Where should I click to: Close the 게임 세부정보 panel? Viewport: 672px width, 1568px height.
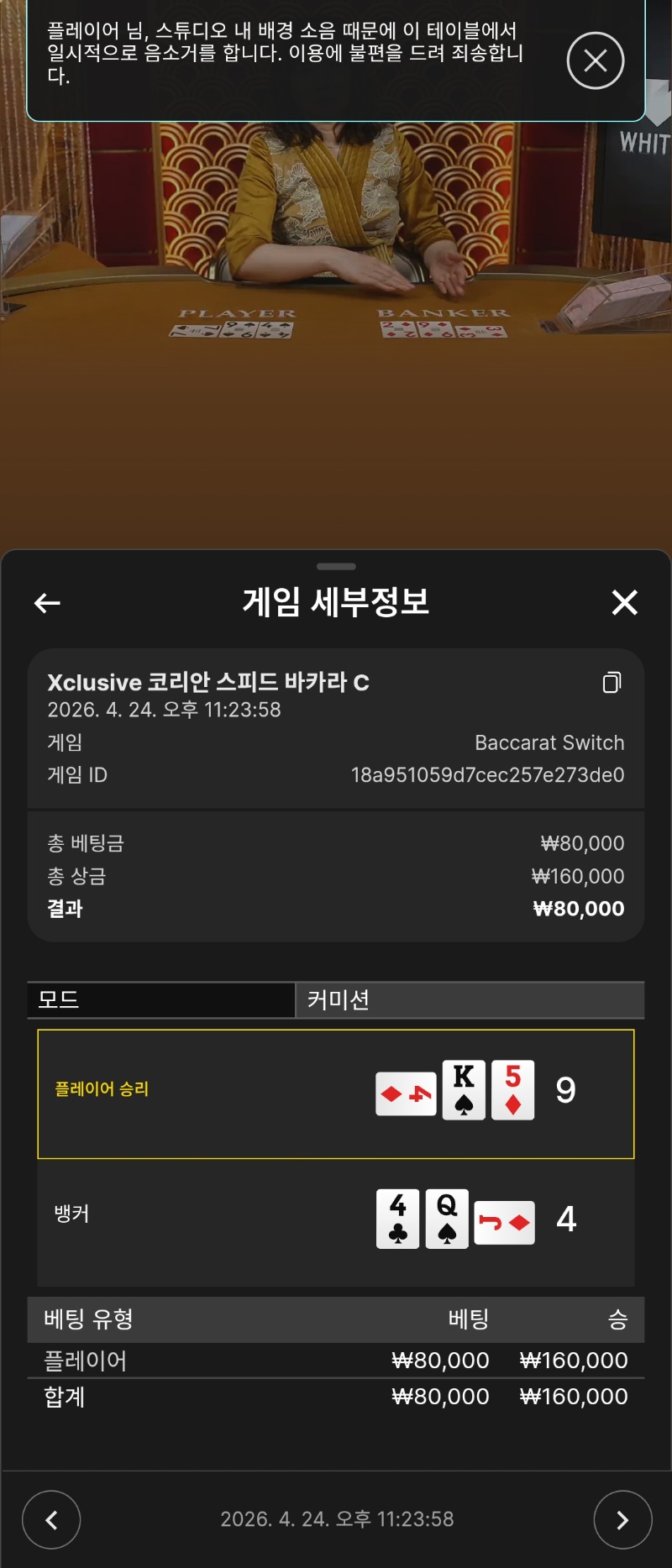point(624,602)
